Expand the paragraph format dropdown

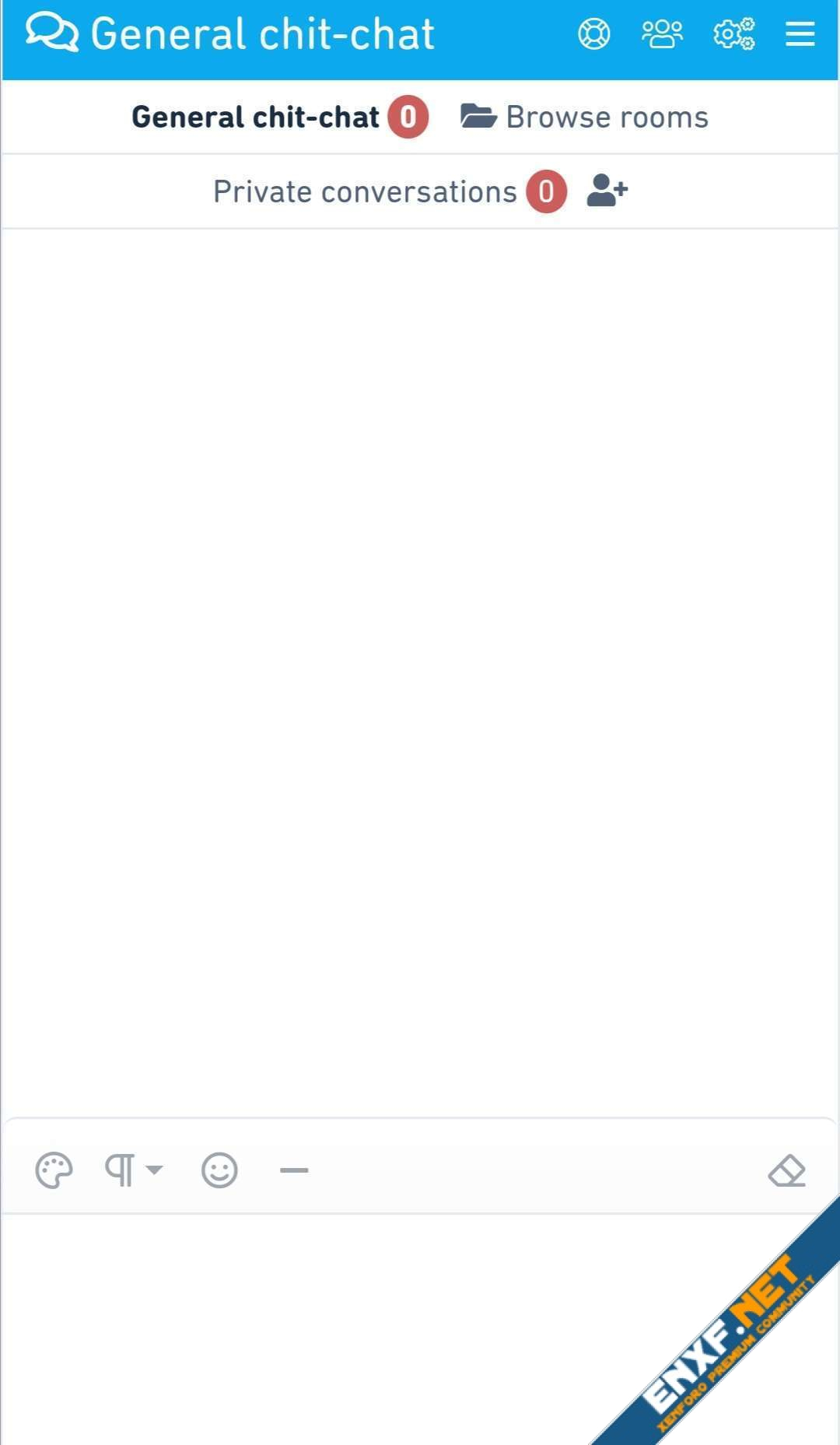tap(134, 1170)
